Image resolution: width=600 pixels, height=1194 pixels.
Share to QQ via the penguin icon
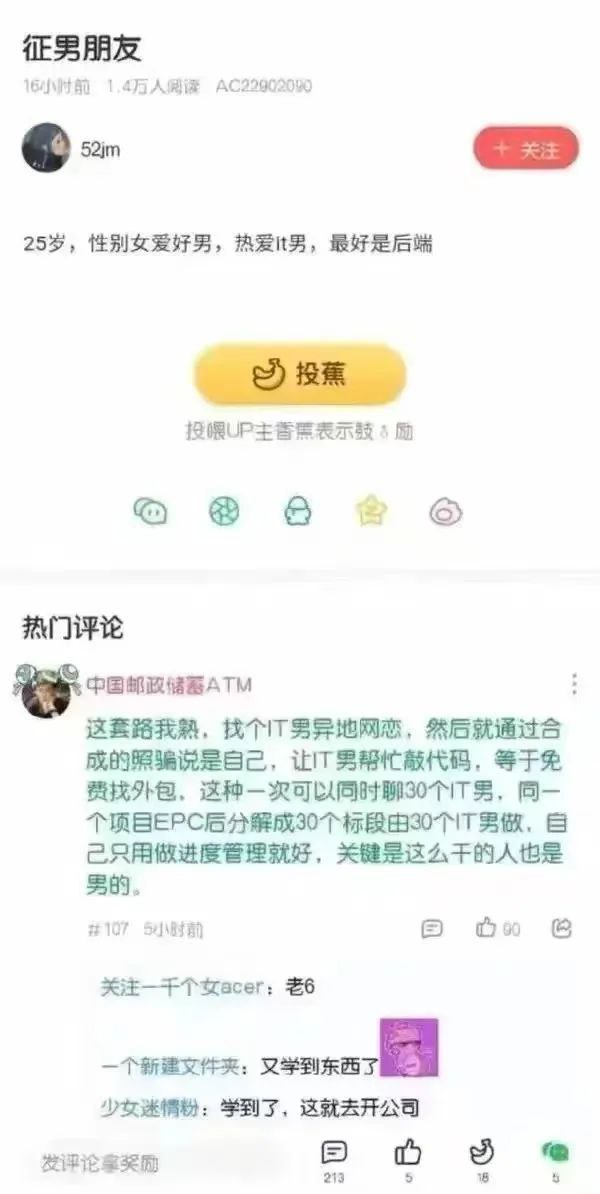297,511
